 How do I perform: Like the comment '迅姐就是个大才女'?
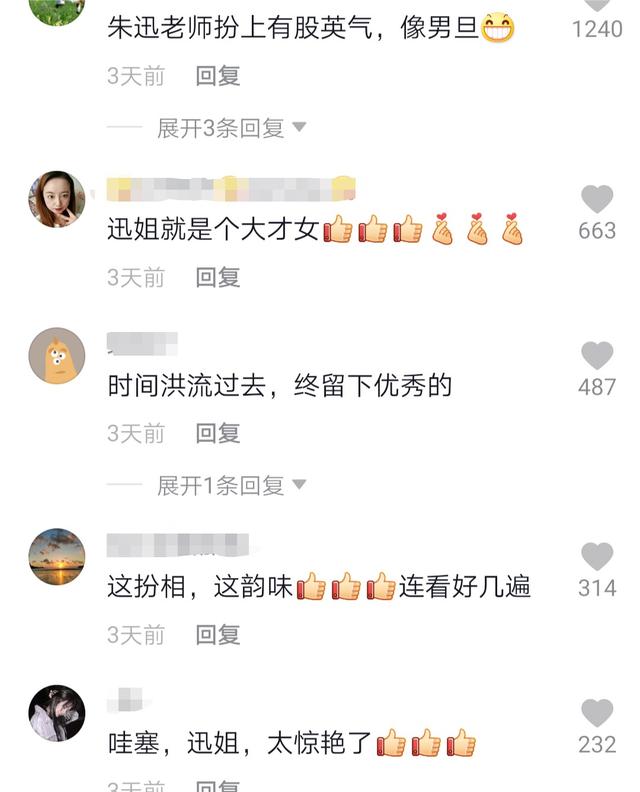597,200
